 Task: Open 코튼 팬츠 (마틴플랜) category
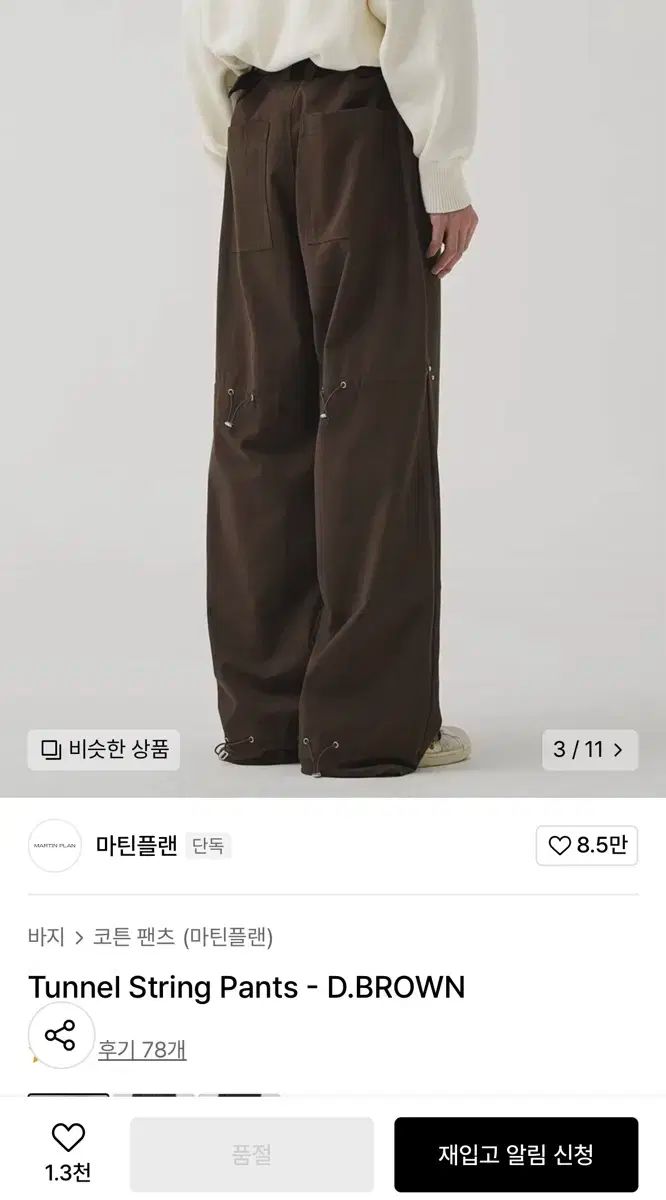183,937
